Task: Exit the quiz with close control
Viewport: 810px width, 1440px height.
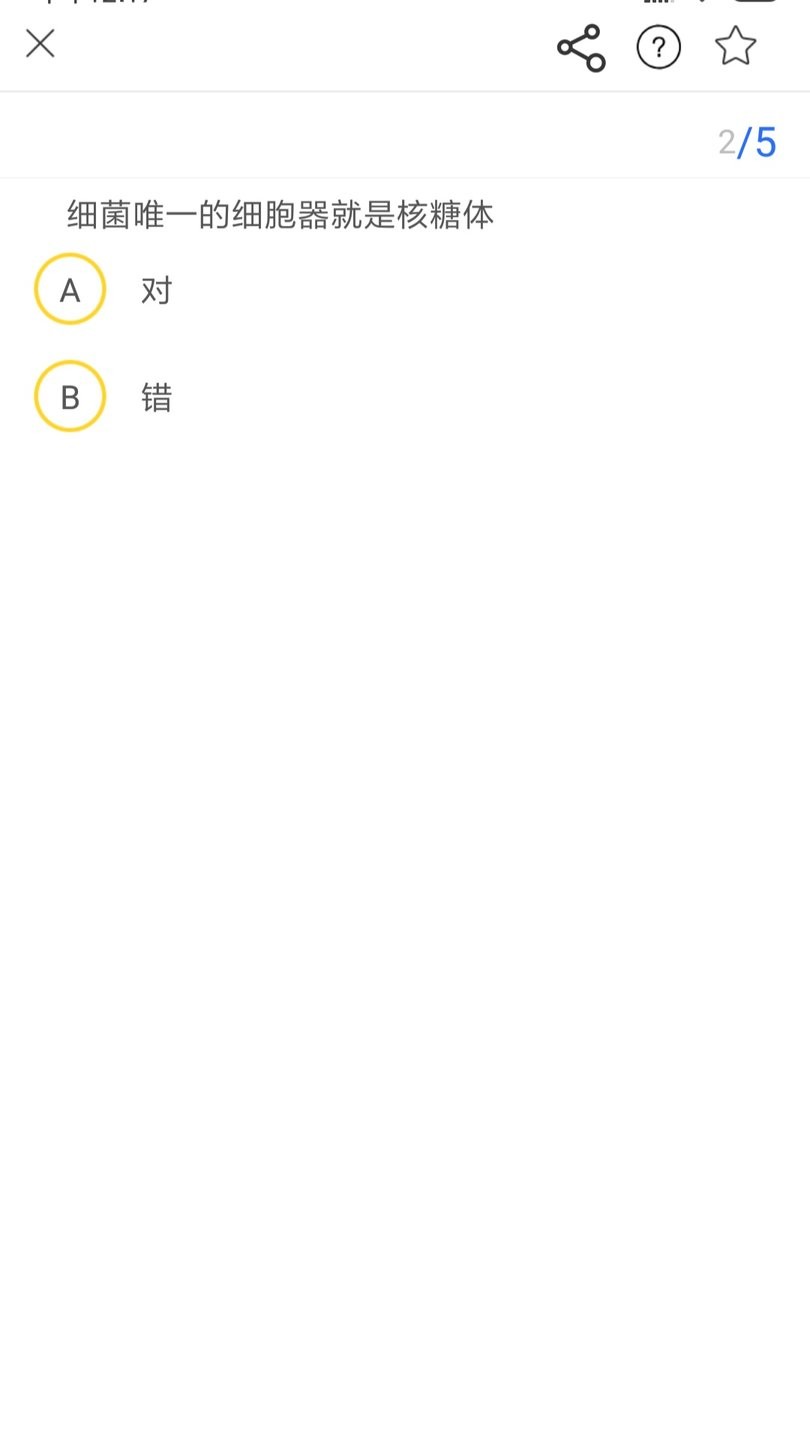Action: pos(40,44)
